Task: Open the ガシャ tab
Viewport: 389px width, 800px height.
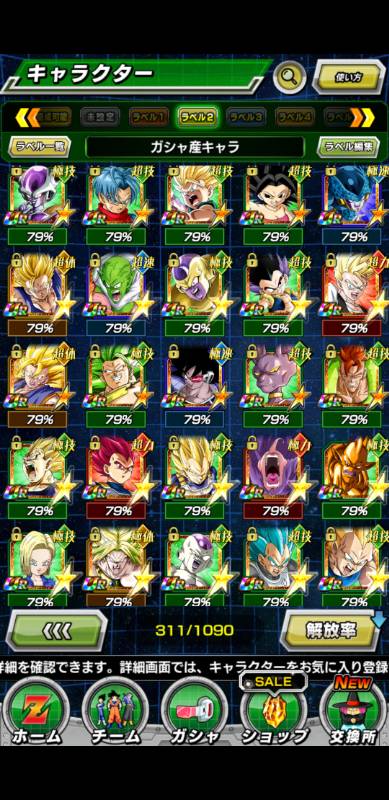Action: (194, 711)
